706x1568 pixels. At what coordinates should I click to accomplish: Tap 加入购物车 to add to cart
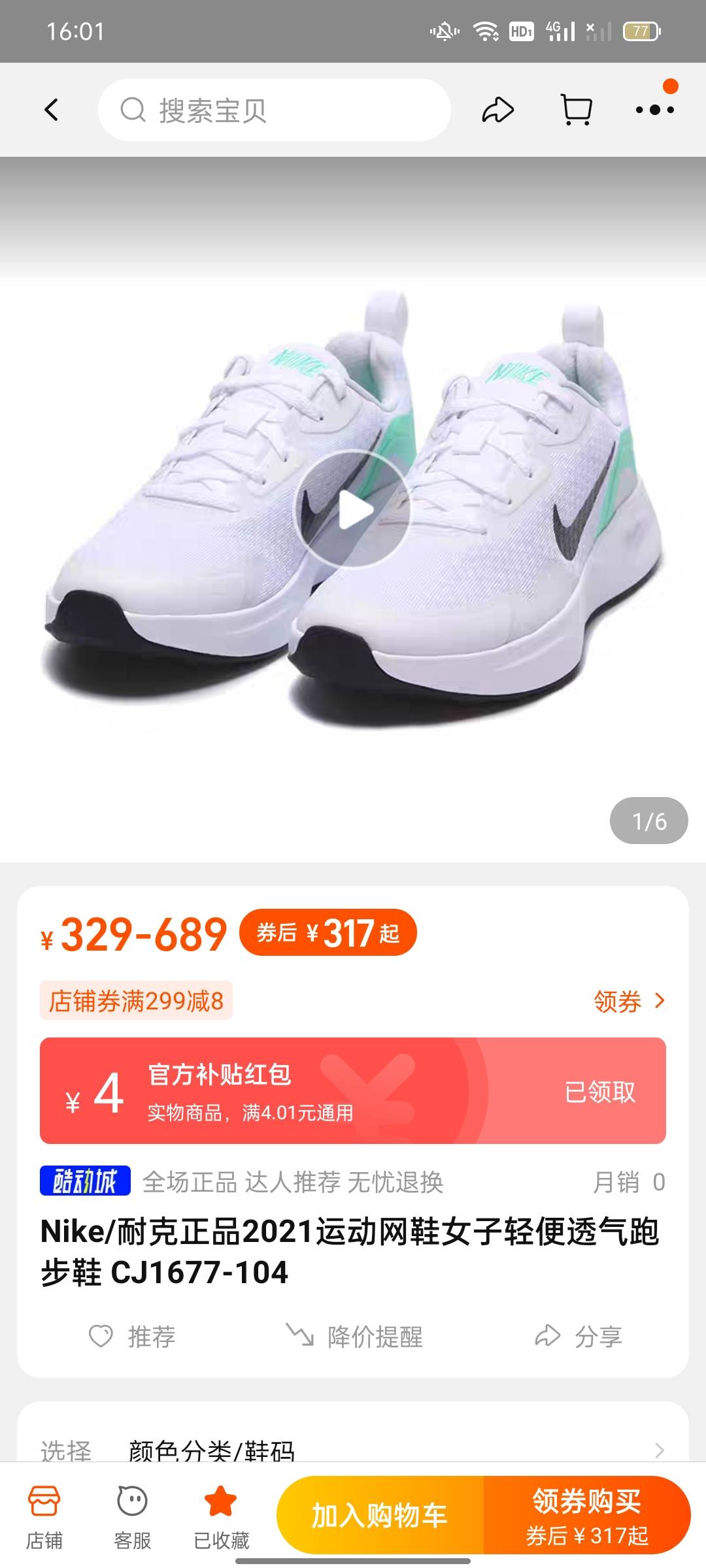point(380,1515)
